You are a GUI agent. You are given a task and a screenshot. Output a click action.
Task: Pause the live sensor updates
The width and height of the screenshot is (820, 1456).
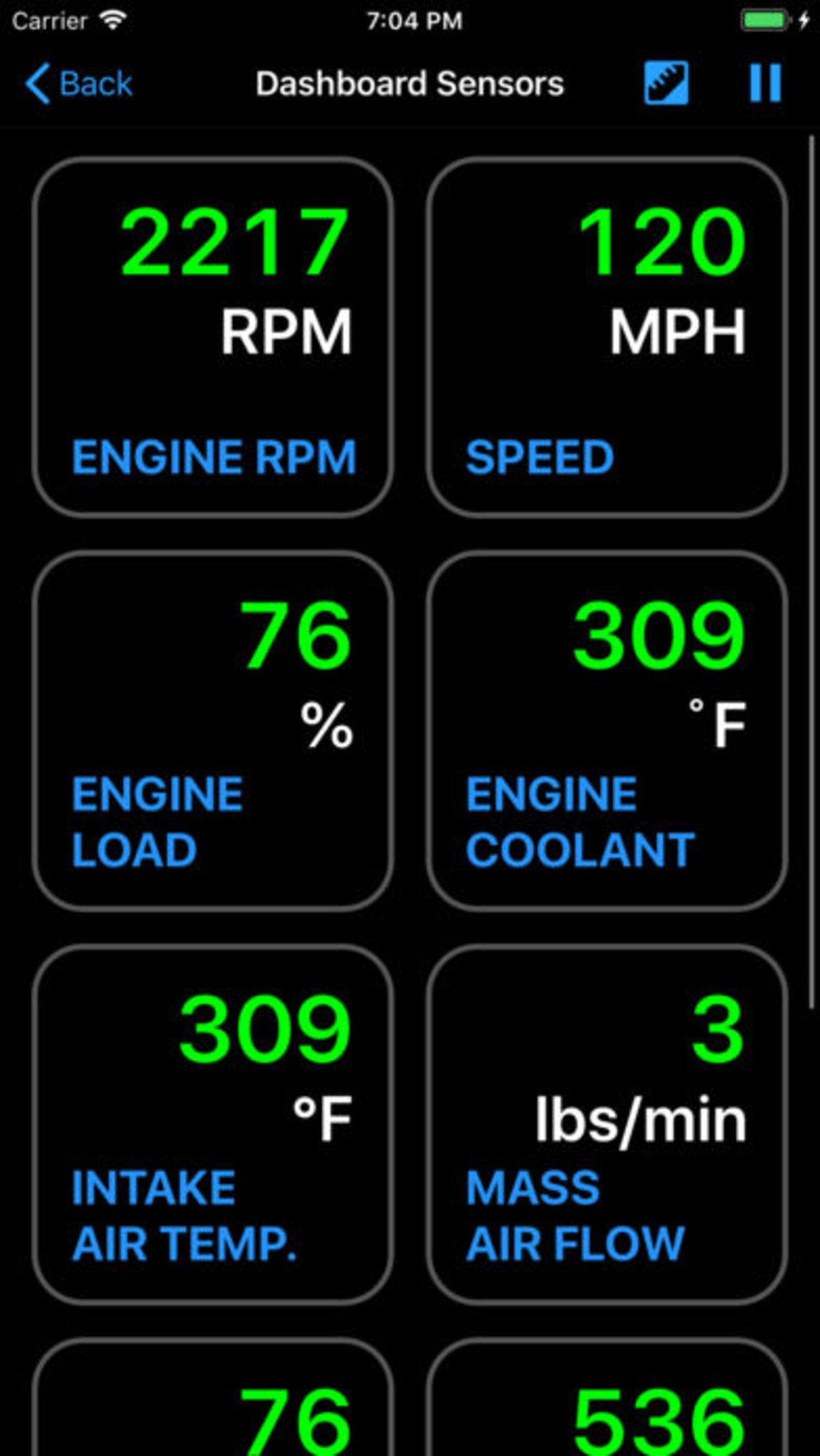[x=765, y=84]
